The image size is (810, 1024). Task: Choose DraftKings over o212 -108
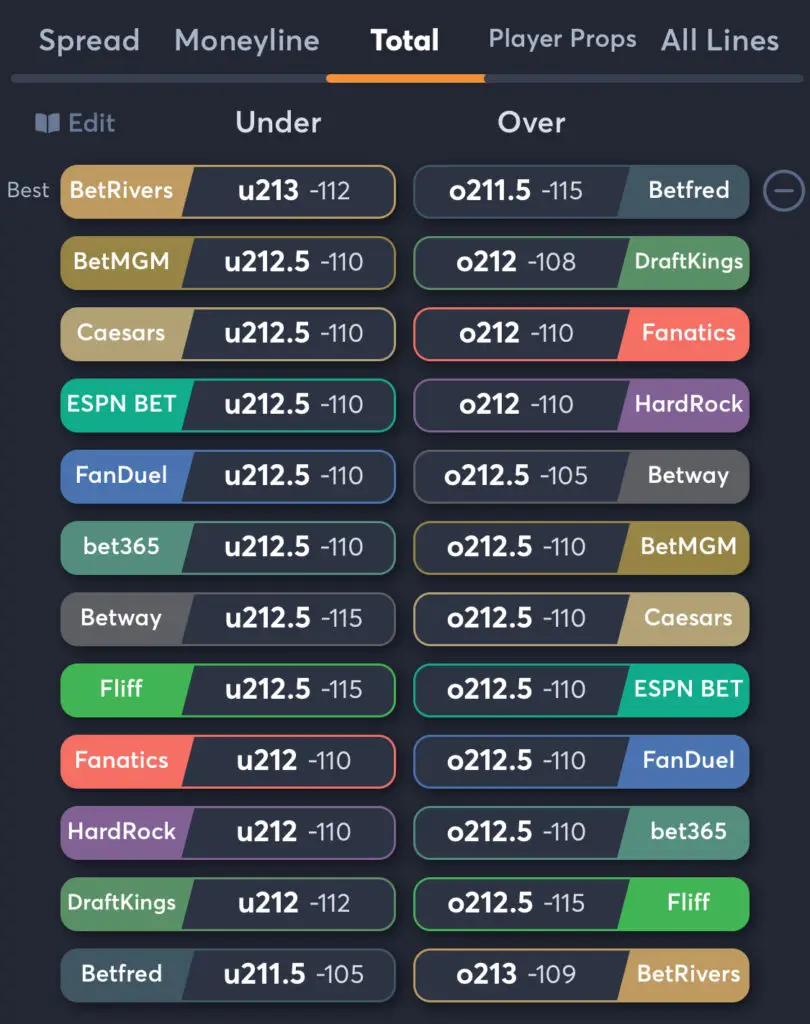pos(581,263)
